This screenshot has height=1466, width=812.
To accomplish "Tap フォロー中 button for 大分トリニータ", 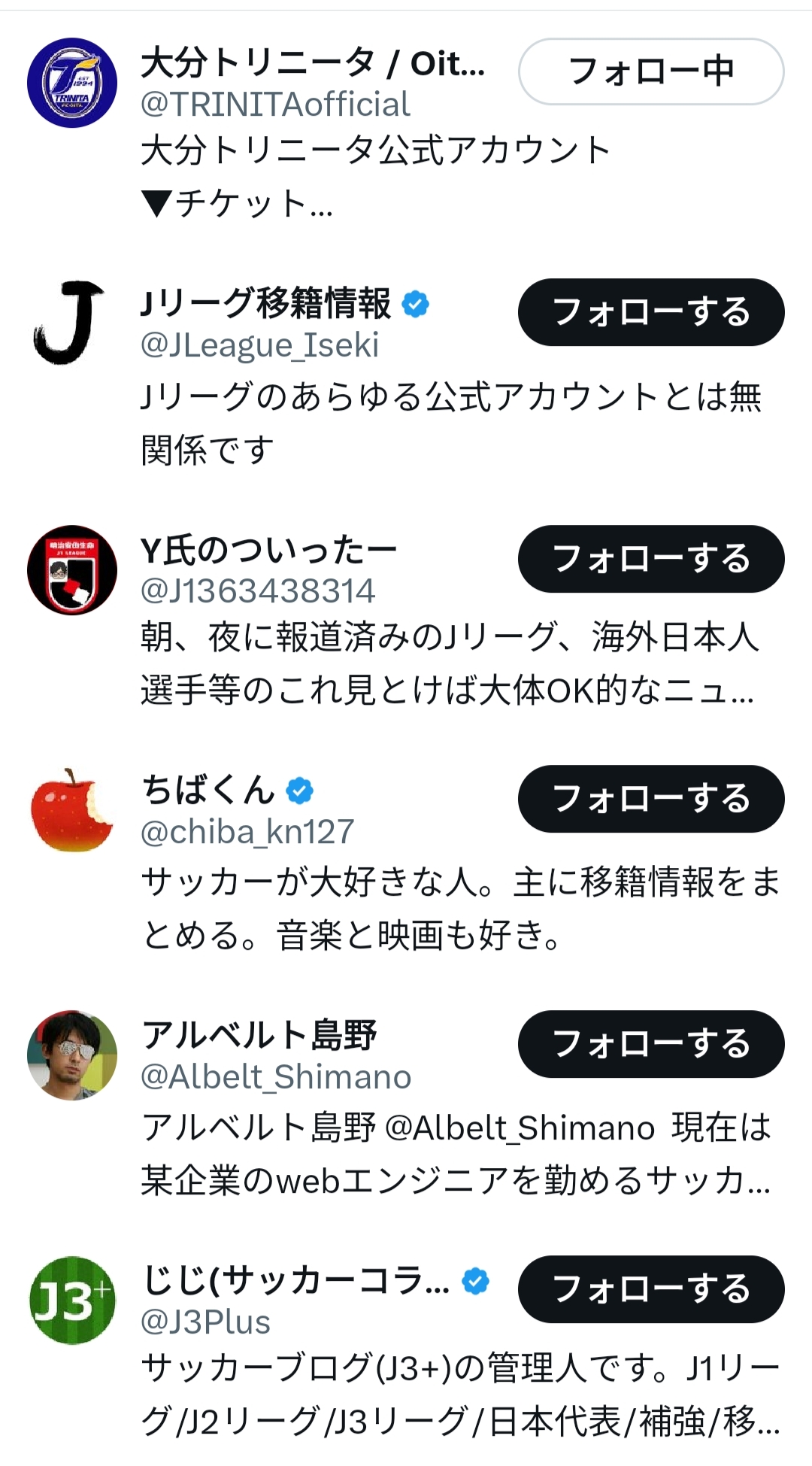I will point(650,71).
